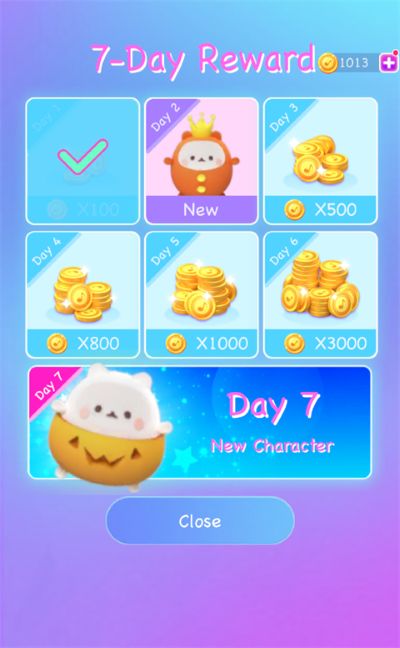
Task: Select the Day 3 X500 coins card
Action: (320, 161)
